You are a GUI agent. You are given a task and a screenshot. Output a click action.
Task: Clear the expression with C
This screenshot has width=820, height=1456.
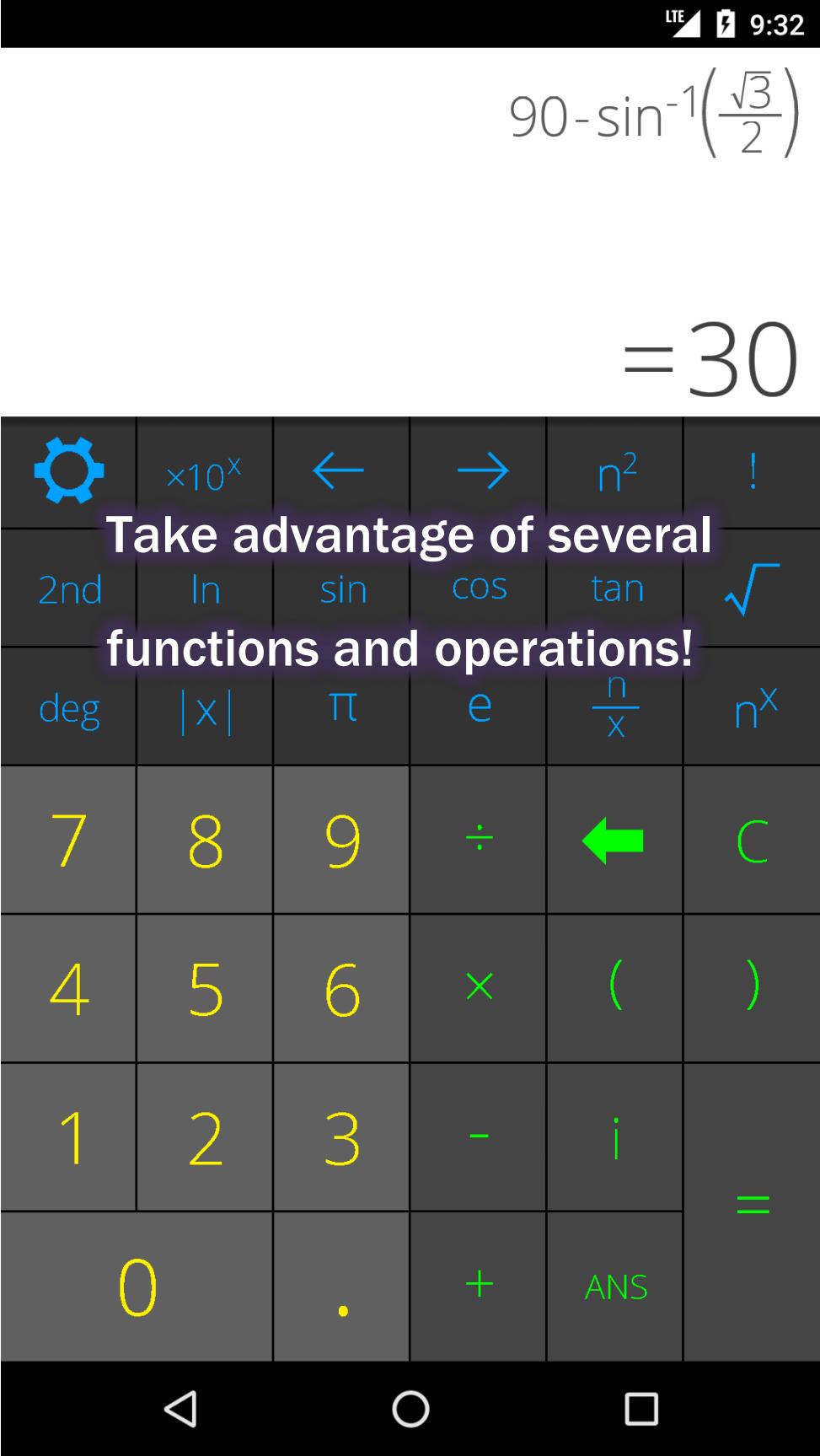click(752, 840)
